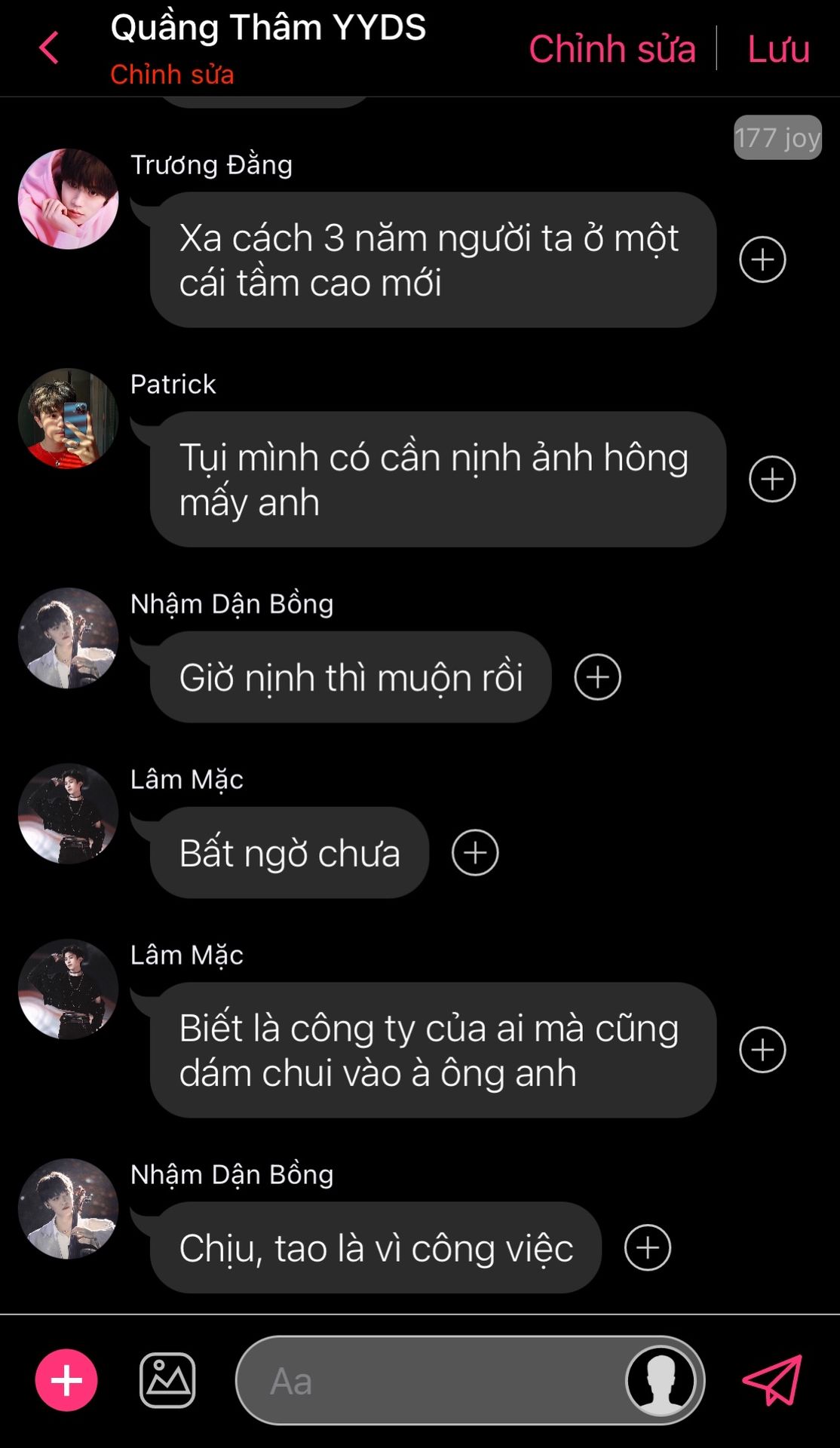Tap plus beside "Xa cách 3 năm" message
840x1448 pixels.
point(762,259)
